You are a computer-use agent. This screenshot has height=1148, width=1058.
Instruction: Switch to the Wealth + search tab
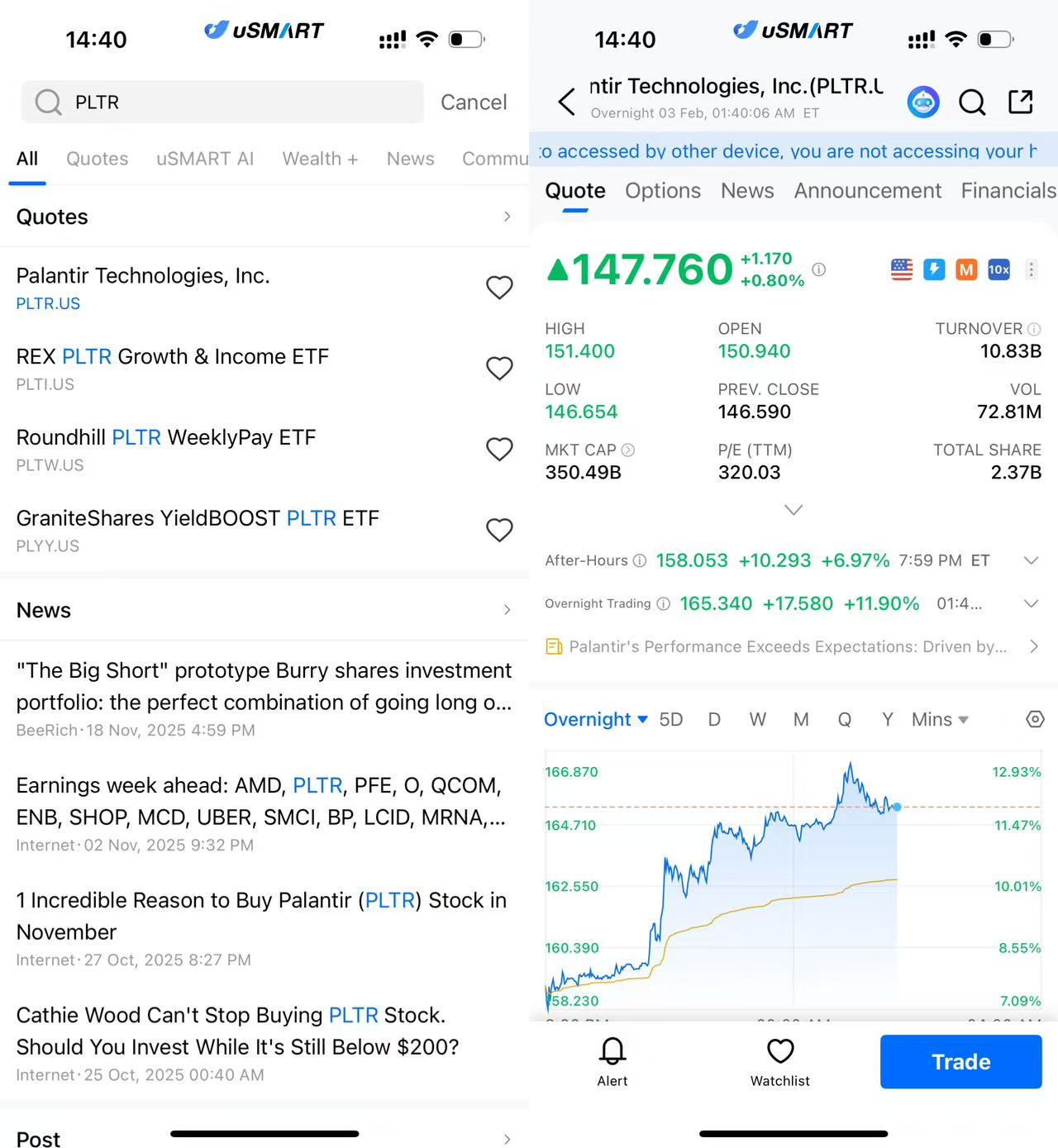320,159
